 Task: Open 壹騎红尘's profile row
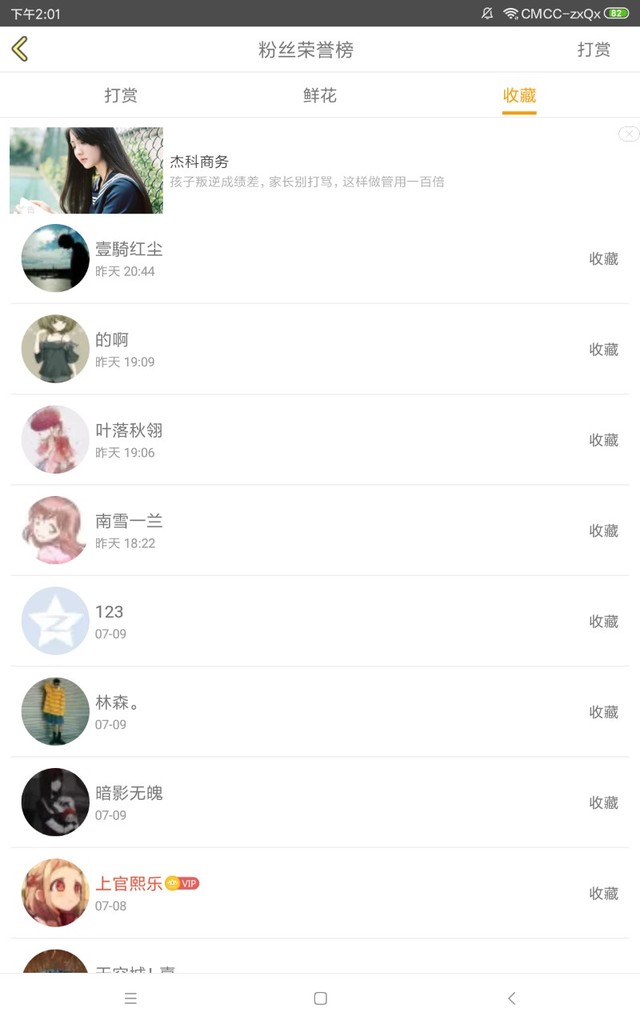coord(320,259)
